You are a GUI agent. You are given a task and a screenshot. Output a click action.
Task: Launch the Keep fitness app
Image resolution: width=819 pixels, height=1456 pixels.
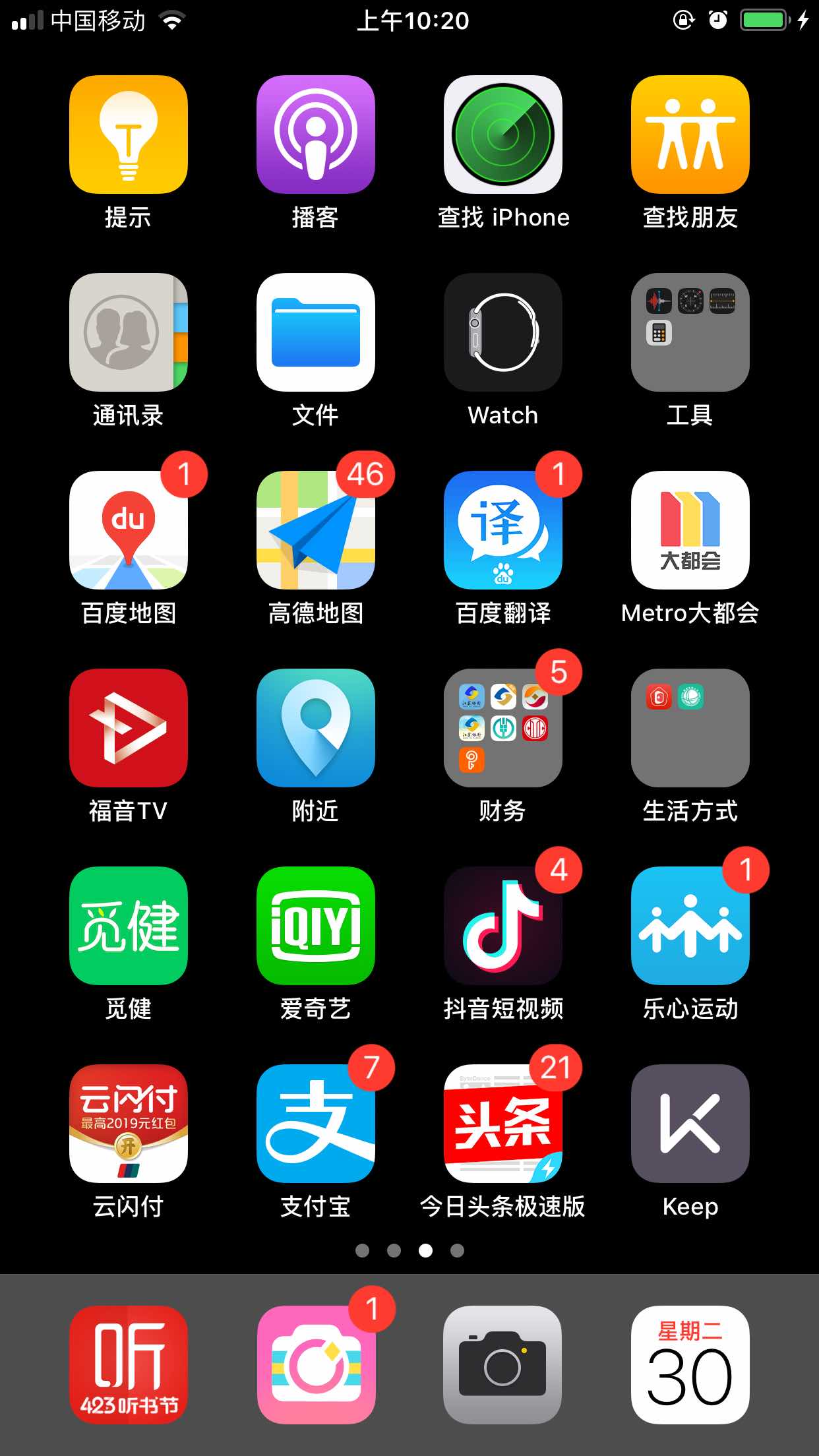[690, 1124]
